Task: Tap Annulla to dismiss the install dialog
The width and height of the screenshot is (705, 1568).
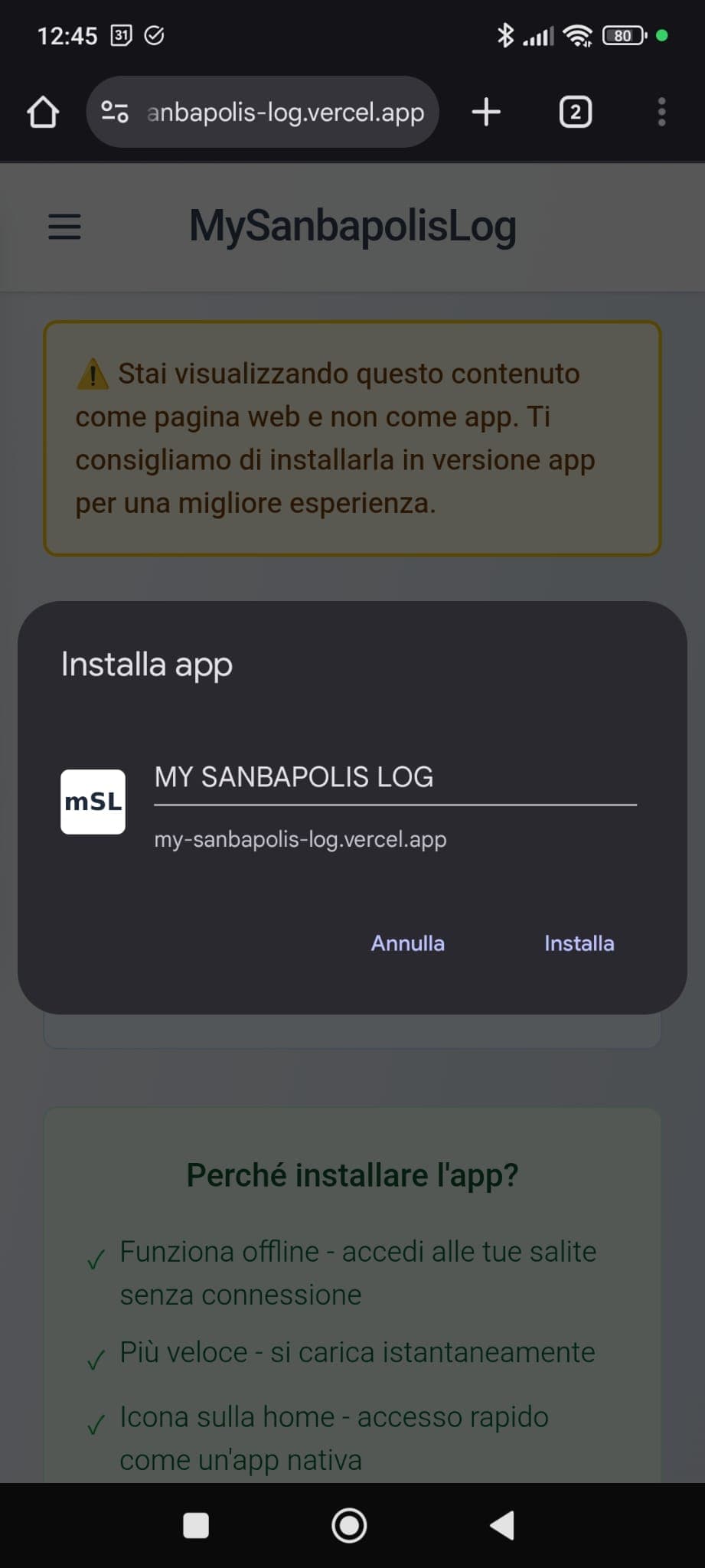Action: [x=408, y=943]
